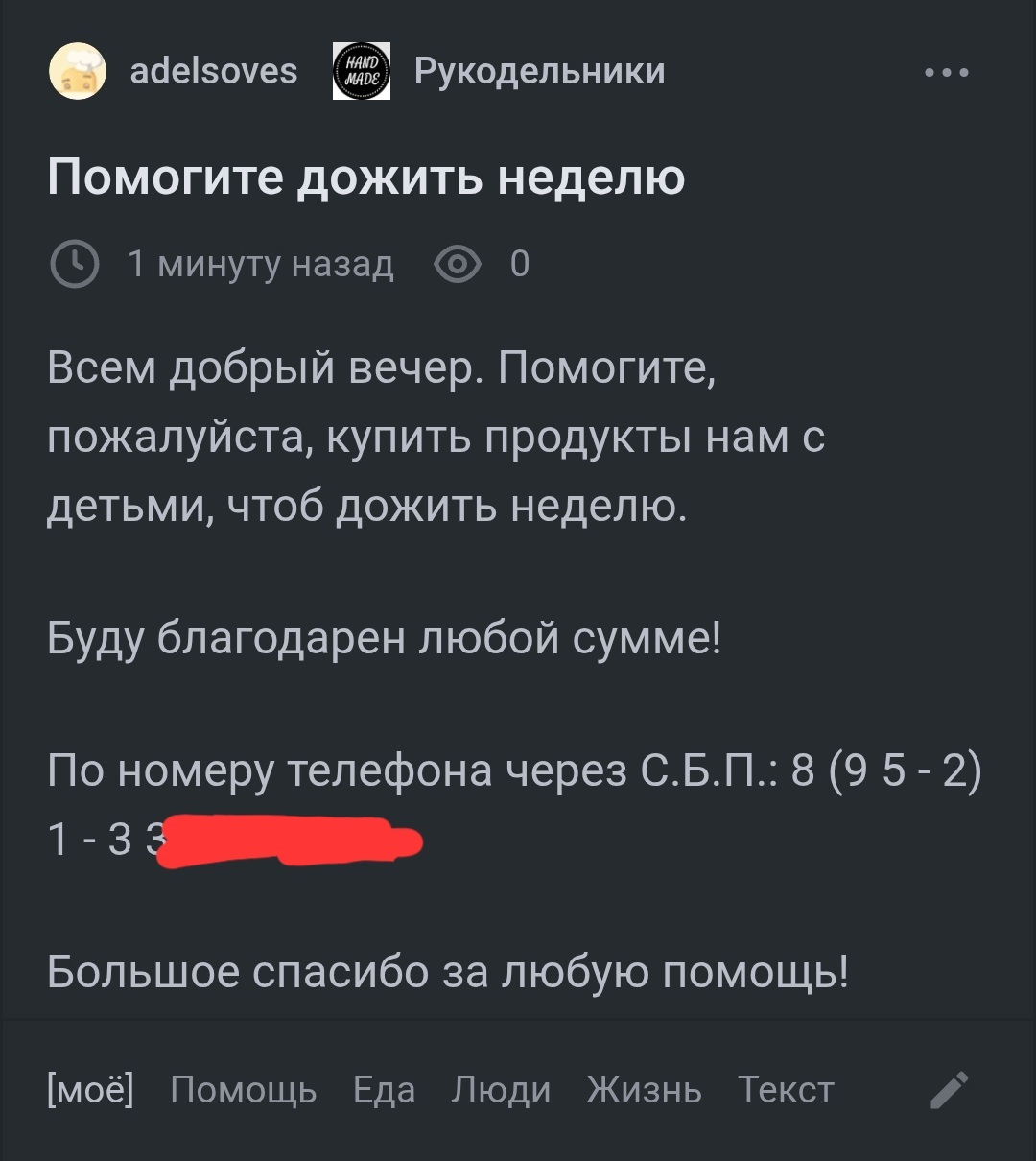The height and width of the screenshot is (1161, 1036).
Task: Open the post overflow menu
Action: tap(946, 72)
